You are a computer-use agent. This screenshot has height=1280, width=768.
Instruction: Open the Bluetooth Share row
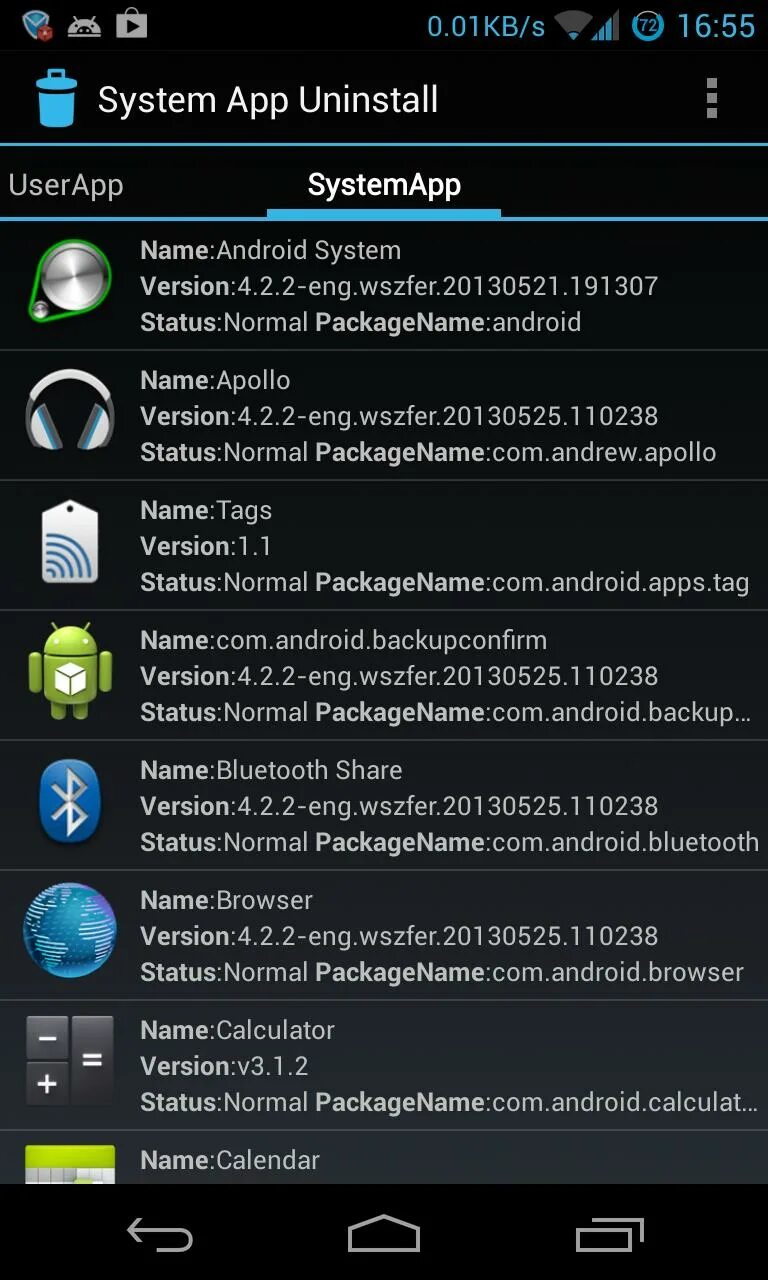point(384,806)
